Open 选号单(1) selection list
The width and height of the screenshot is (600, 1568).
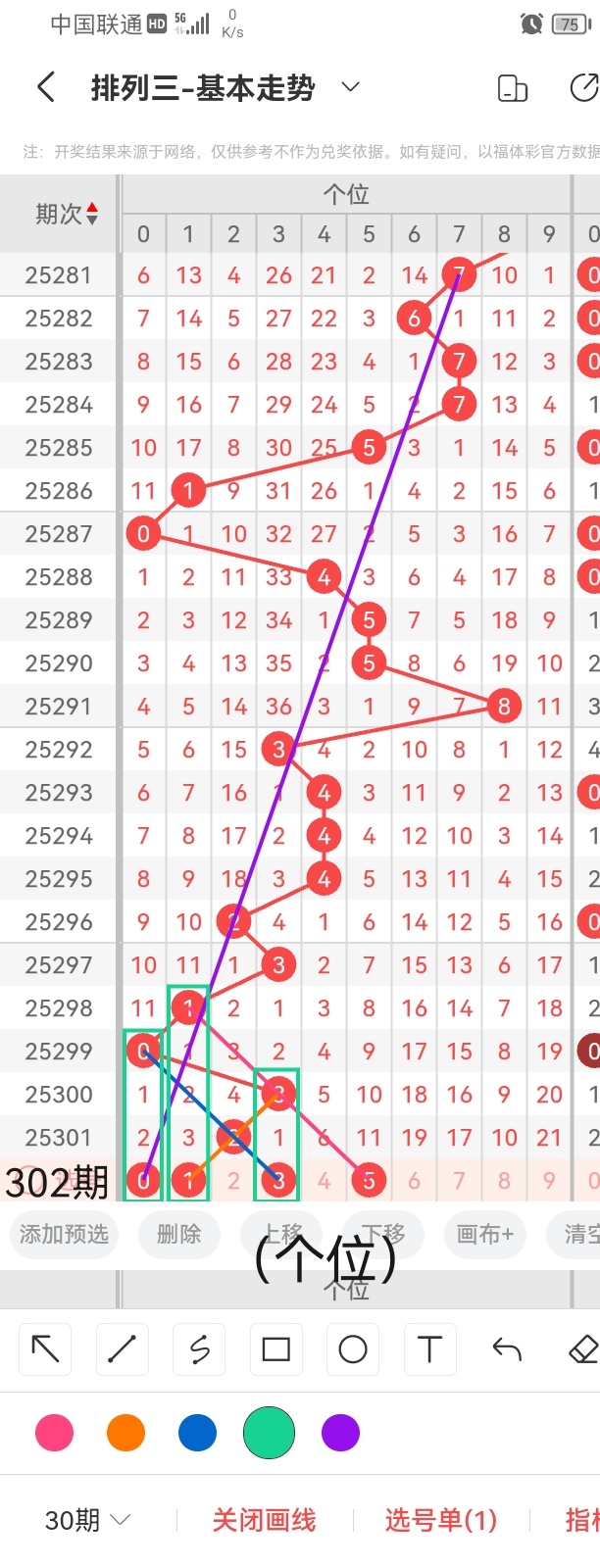click(440, 1520)
